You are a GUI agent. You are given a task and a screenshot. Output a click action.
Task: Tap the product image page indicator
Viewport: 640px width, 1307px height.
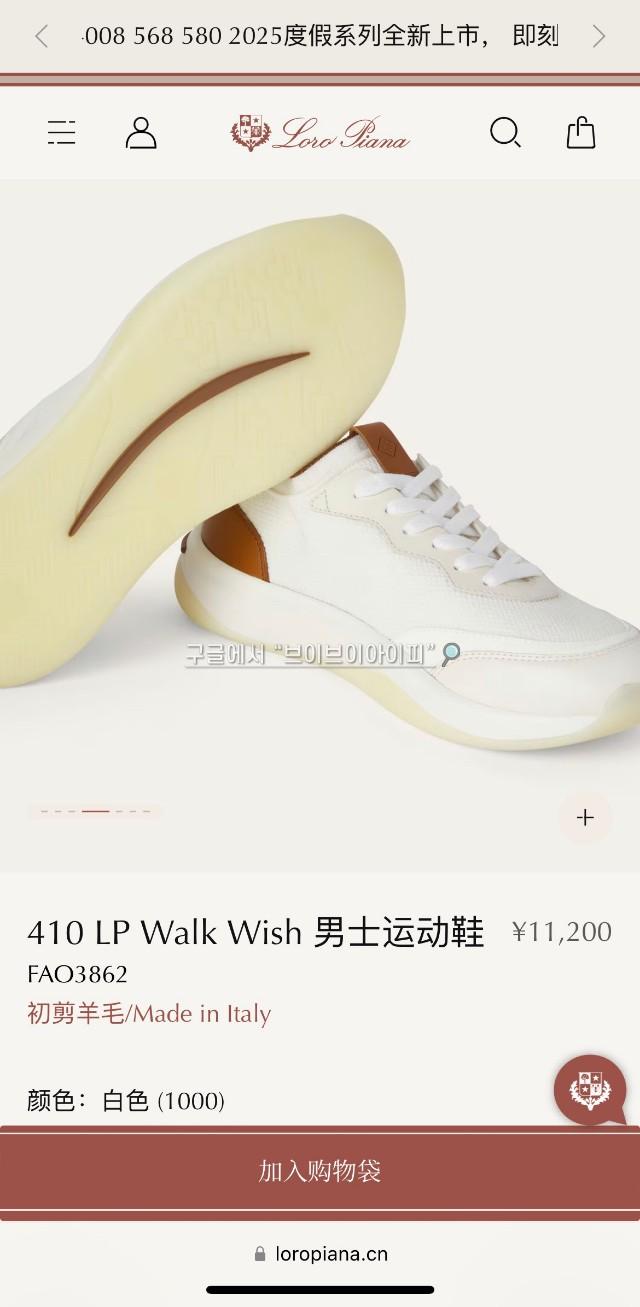click(x=94, y=811)
